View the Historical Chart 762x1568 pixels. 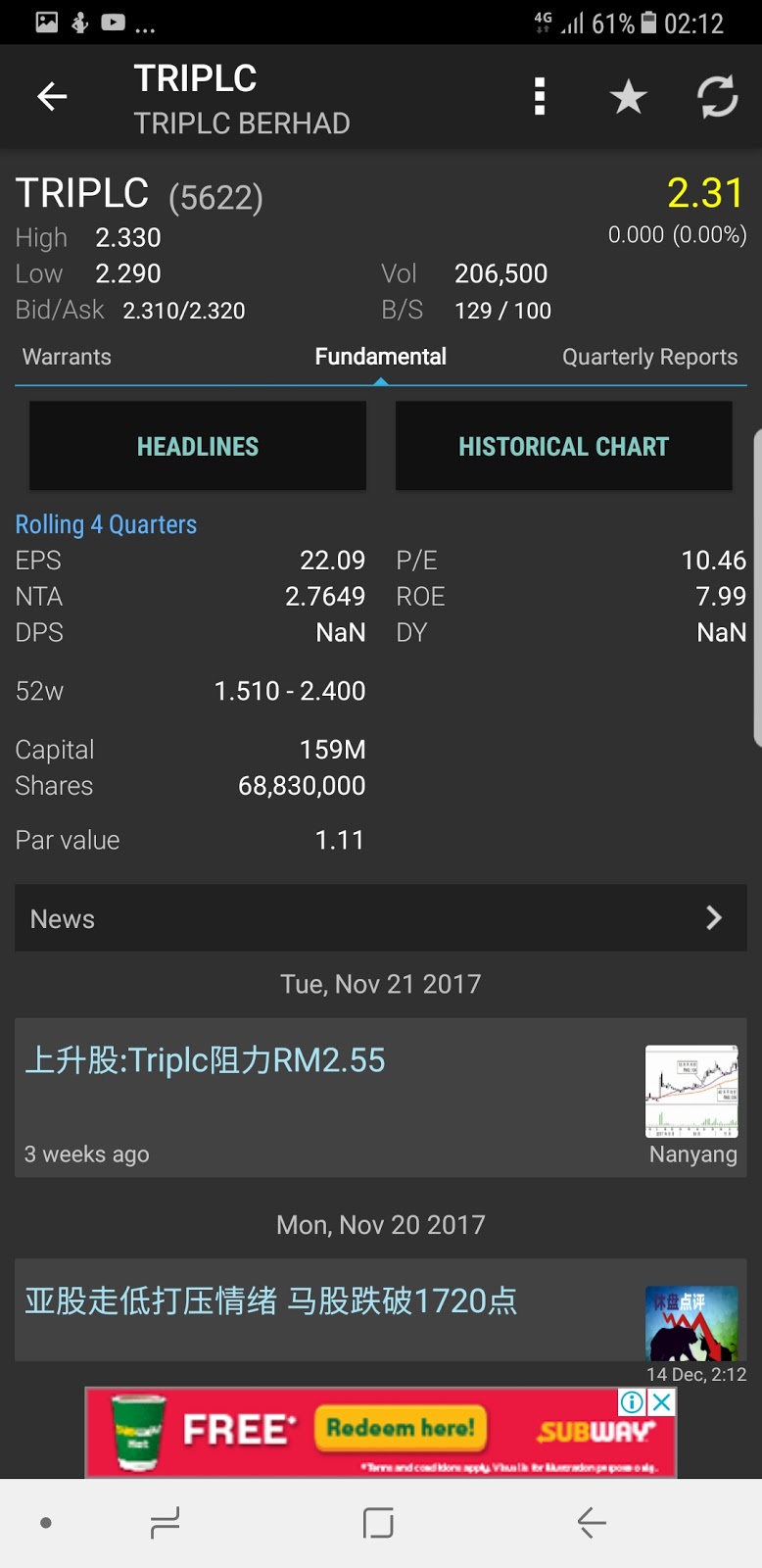click(x=563, y=447)
